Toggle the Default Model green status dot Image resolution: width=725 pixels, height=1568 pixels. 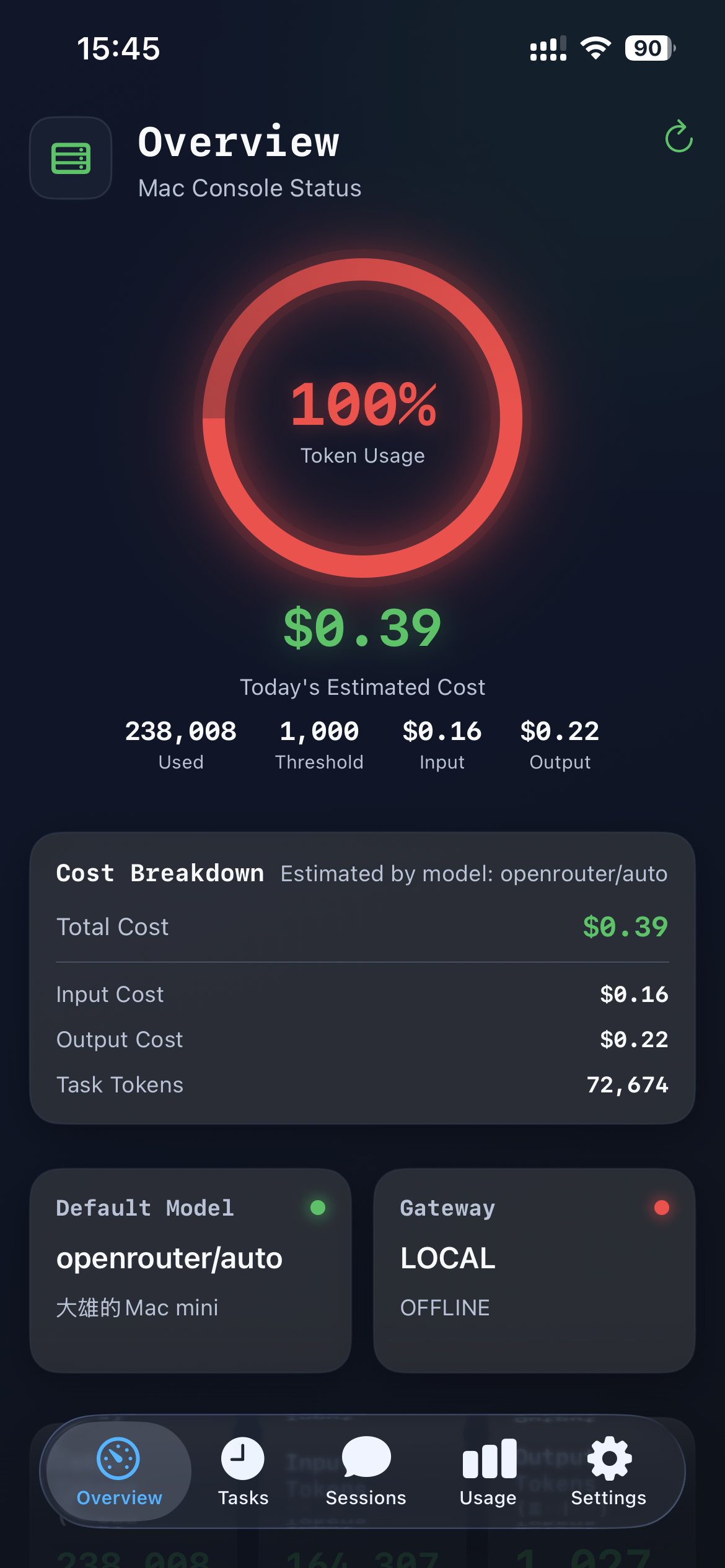pyautogui.click(x=318, y=1209)
